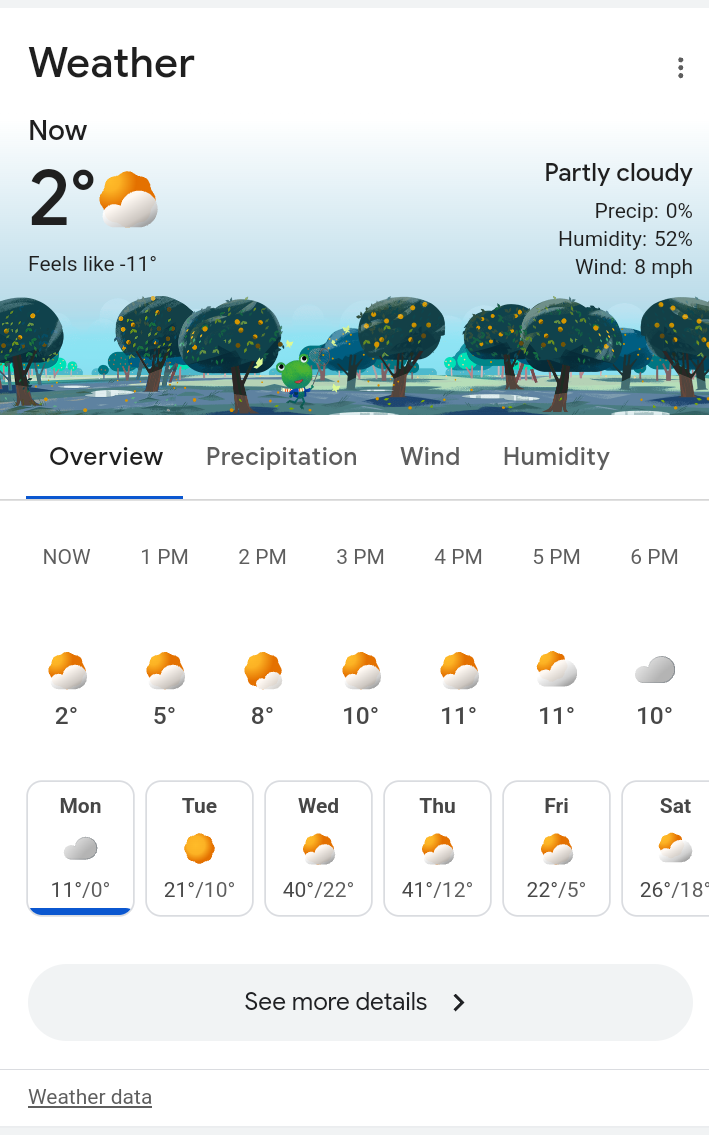Select the Fri forecast card

coord(556,848)
